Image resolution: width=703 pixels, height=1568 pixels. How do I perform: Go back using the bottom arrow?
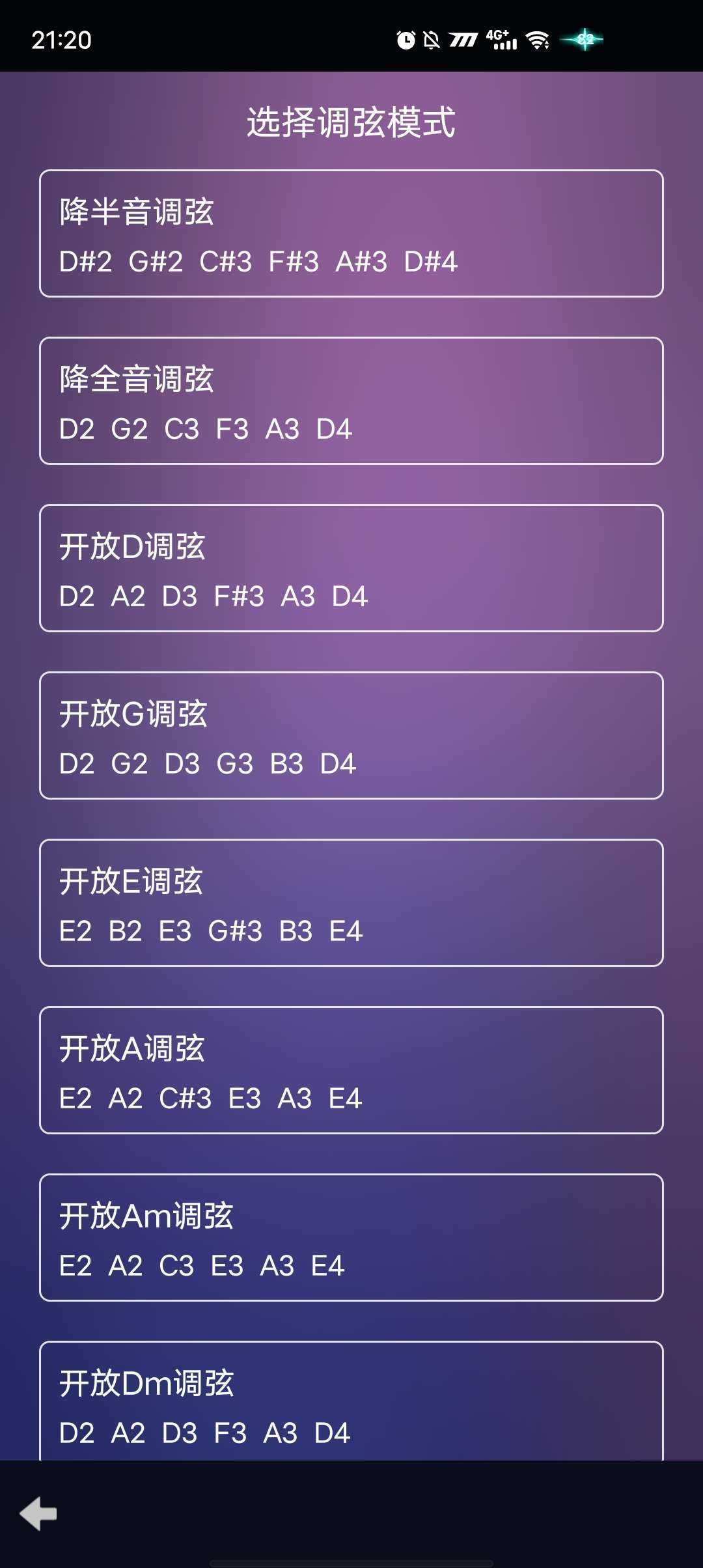[x=38, y=1513]
